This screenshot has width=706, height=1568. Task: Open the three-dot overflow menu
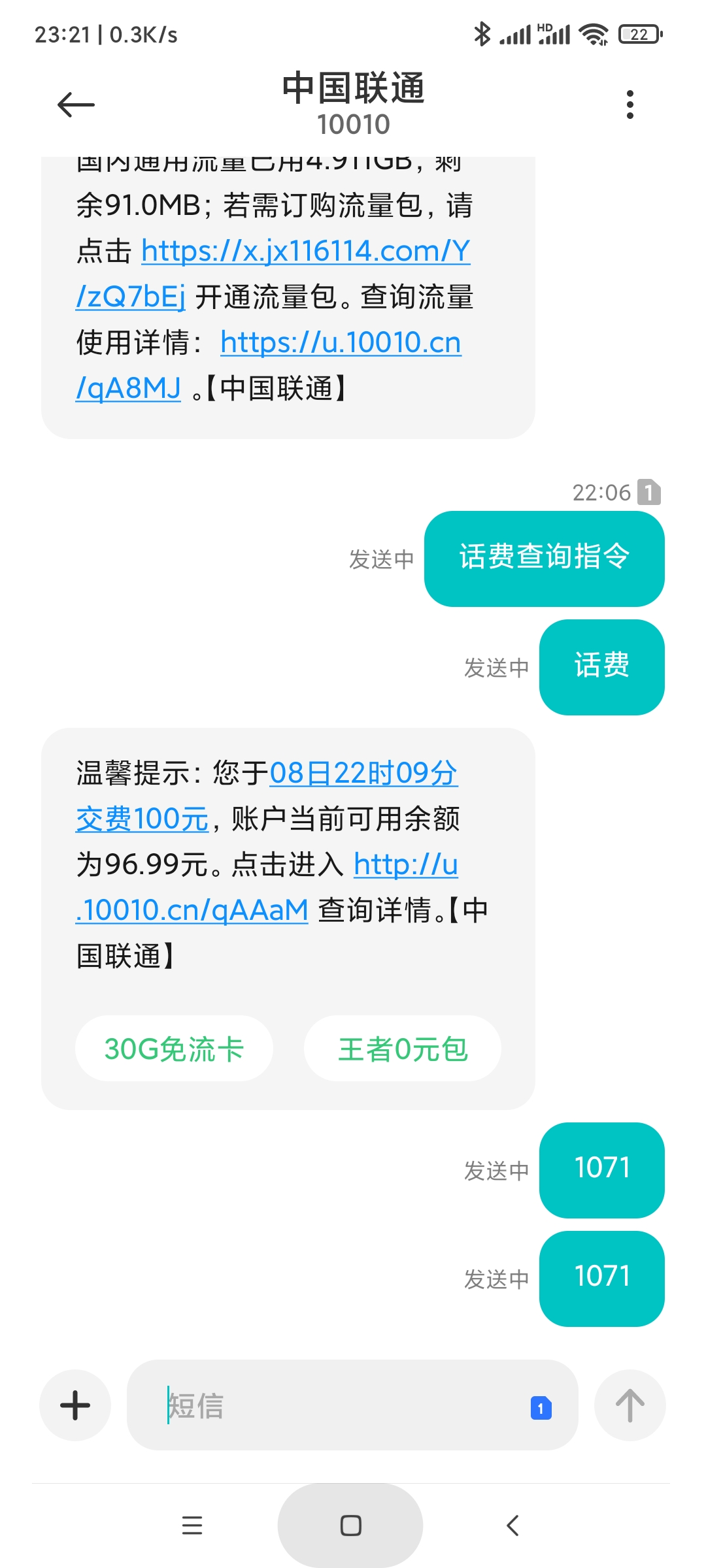pyautogui.click(x=630, y=105)
